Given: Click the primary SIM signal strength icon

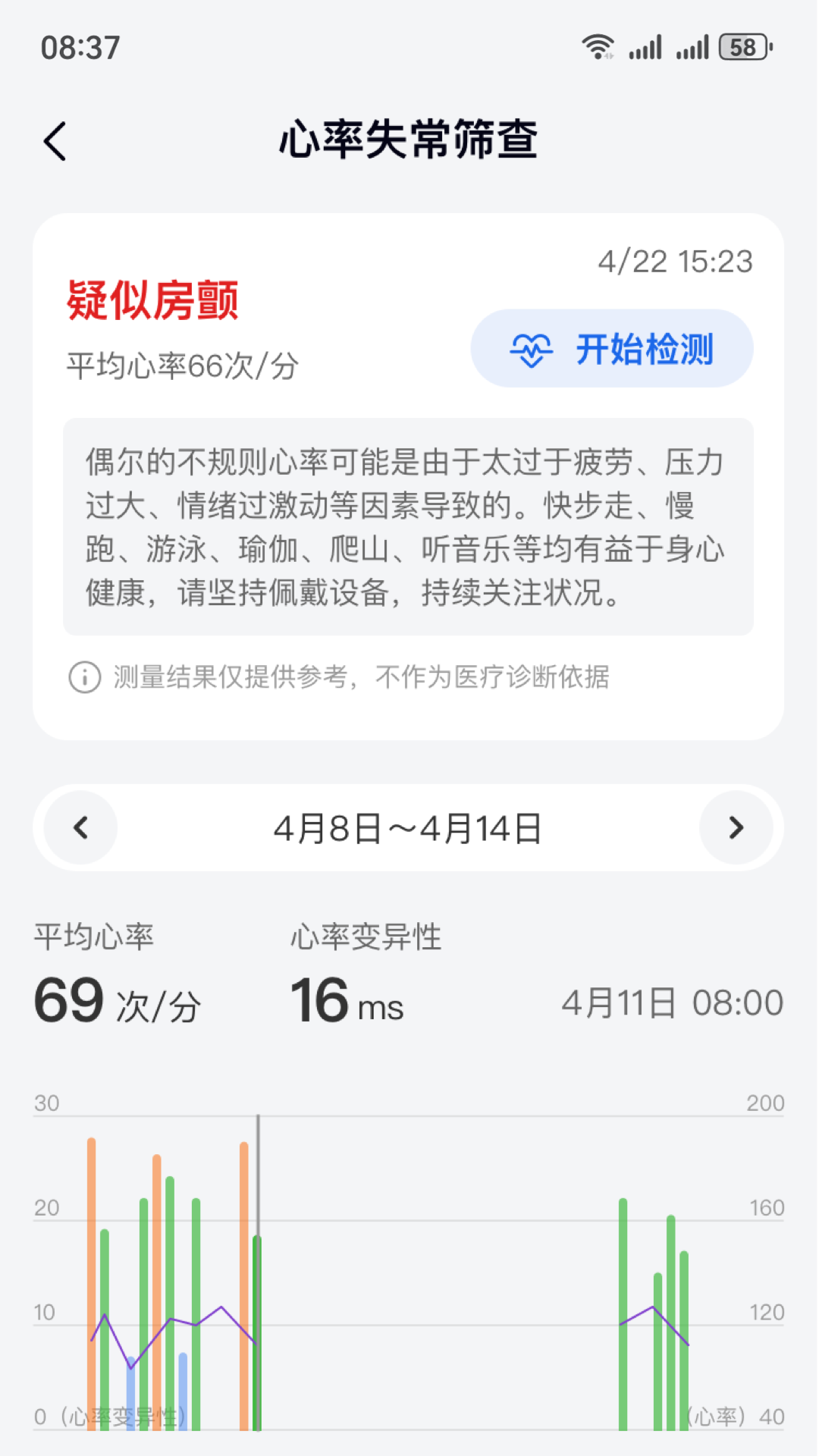Looking at the screenshot, I should coord(645,47).
